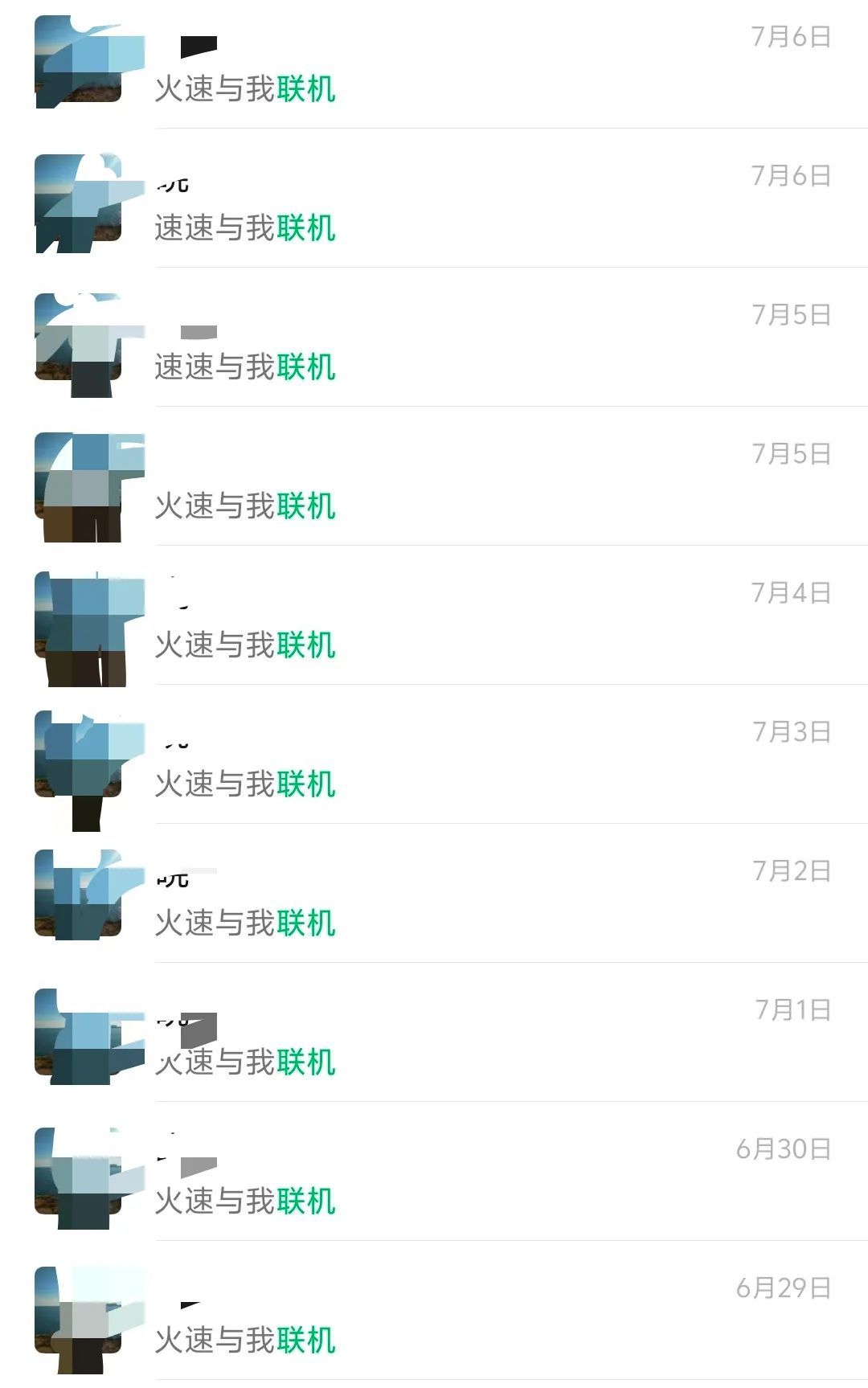Select the 7月5日 result 火速与我联机
The height and width of the screenshot is (1388, 868).
[245, 506]
